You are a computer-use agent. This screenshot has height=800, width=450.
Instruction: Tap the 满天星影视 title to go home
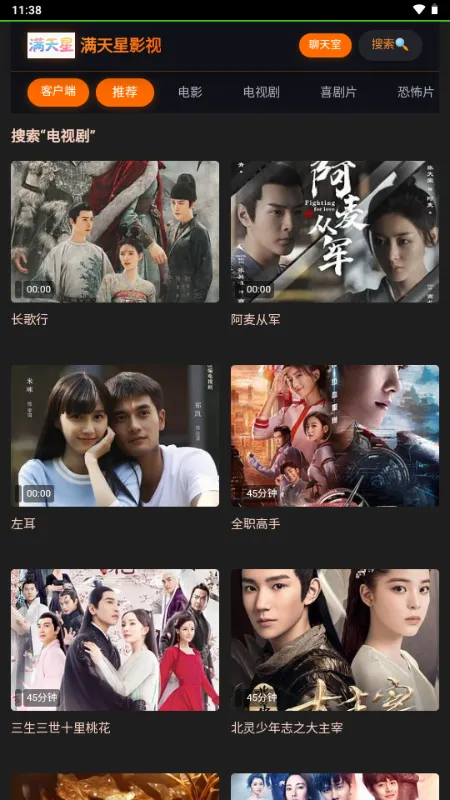tap(121, 45)
